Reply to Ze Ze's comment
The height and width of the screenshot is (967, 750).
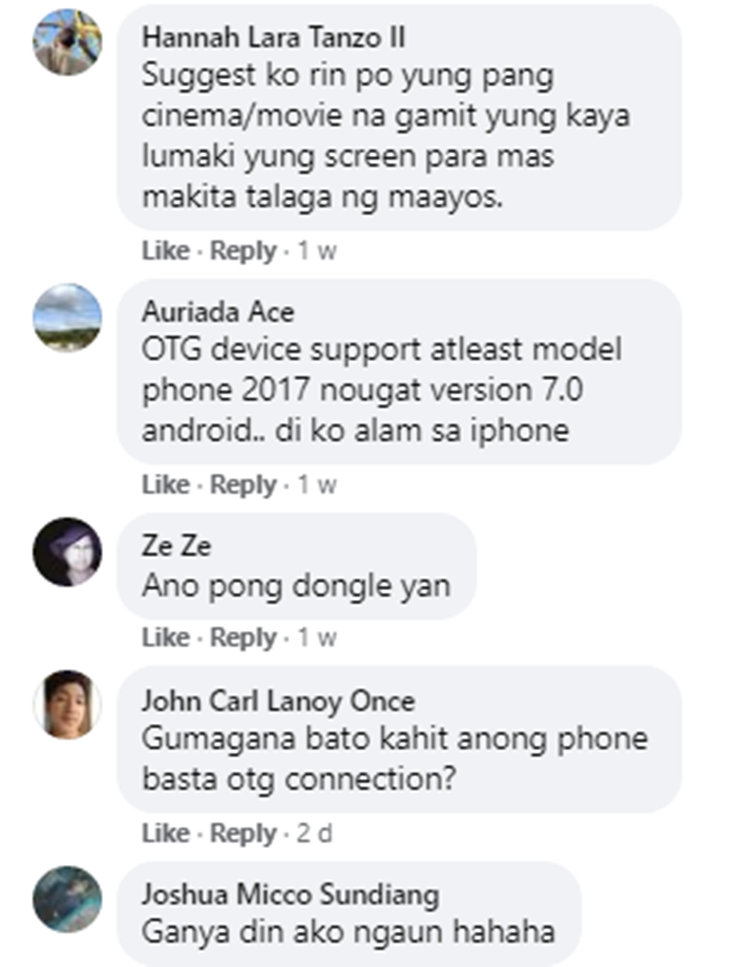click(242, 638)
